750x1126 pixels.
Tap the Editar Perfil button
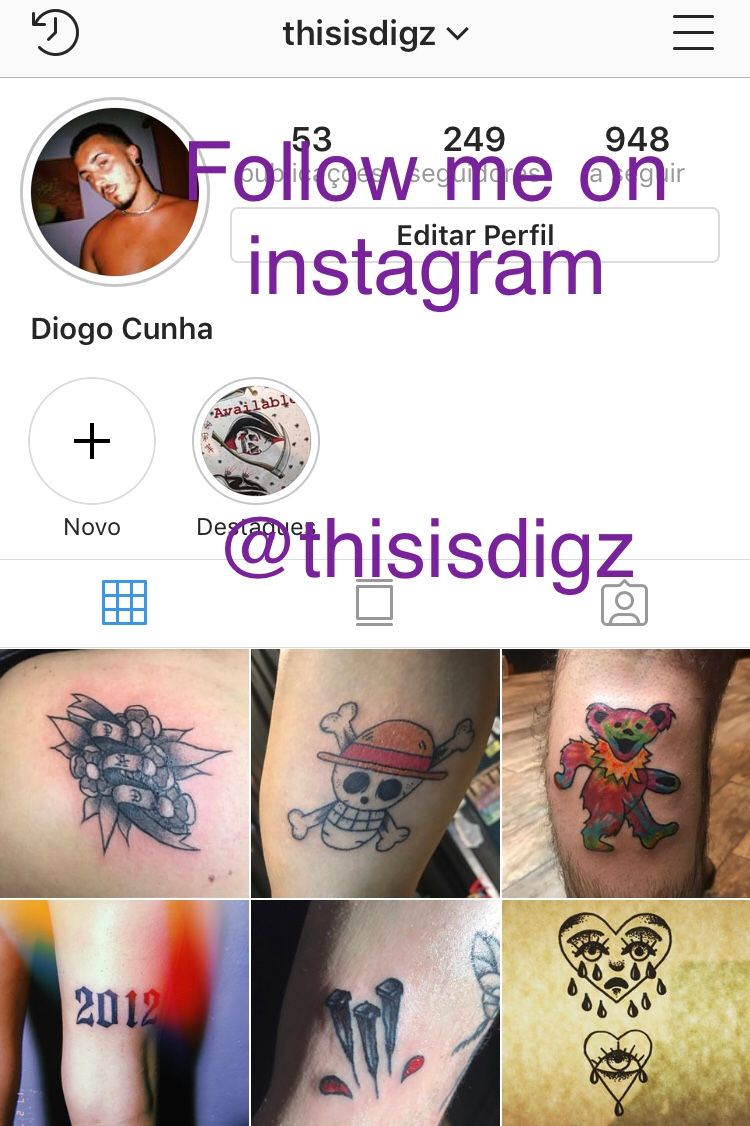(475, 236)
